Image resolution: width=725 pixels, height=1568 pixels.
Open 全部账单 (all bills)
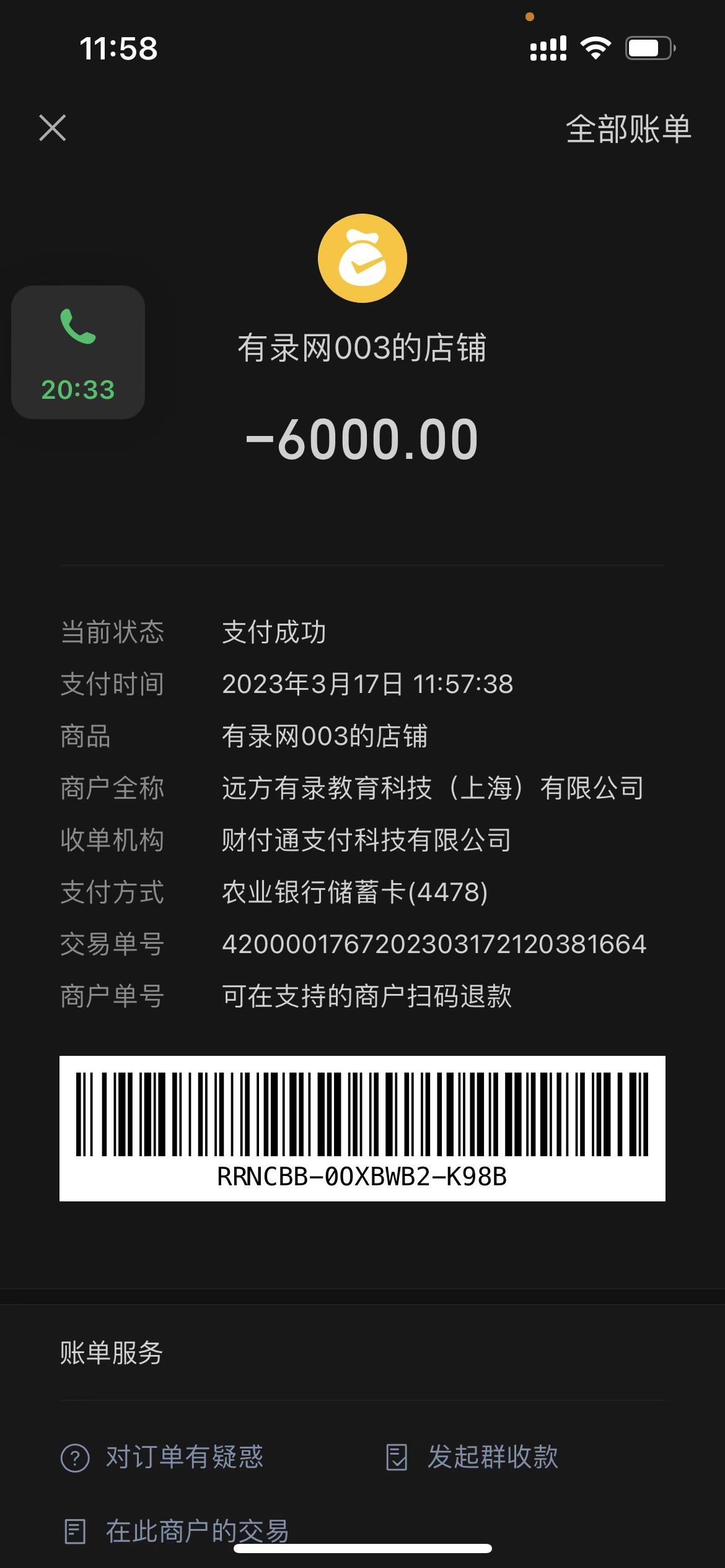coord(628,129)
